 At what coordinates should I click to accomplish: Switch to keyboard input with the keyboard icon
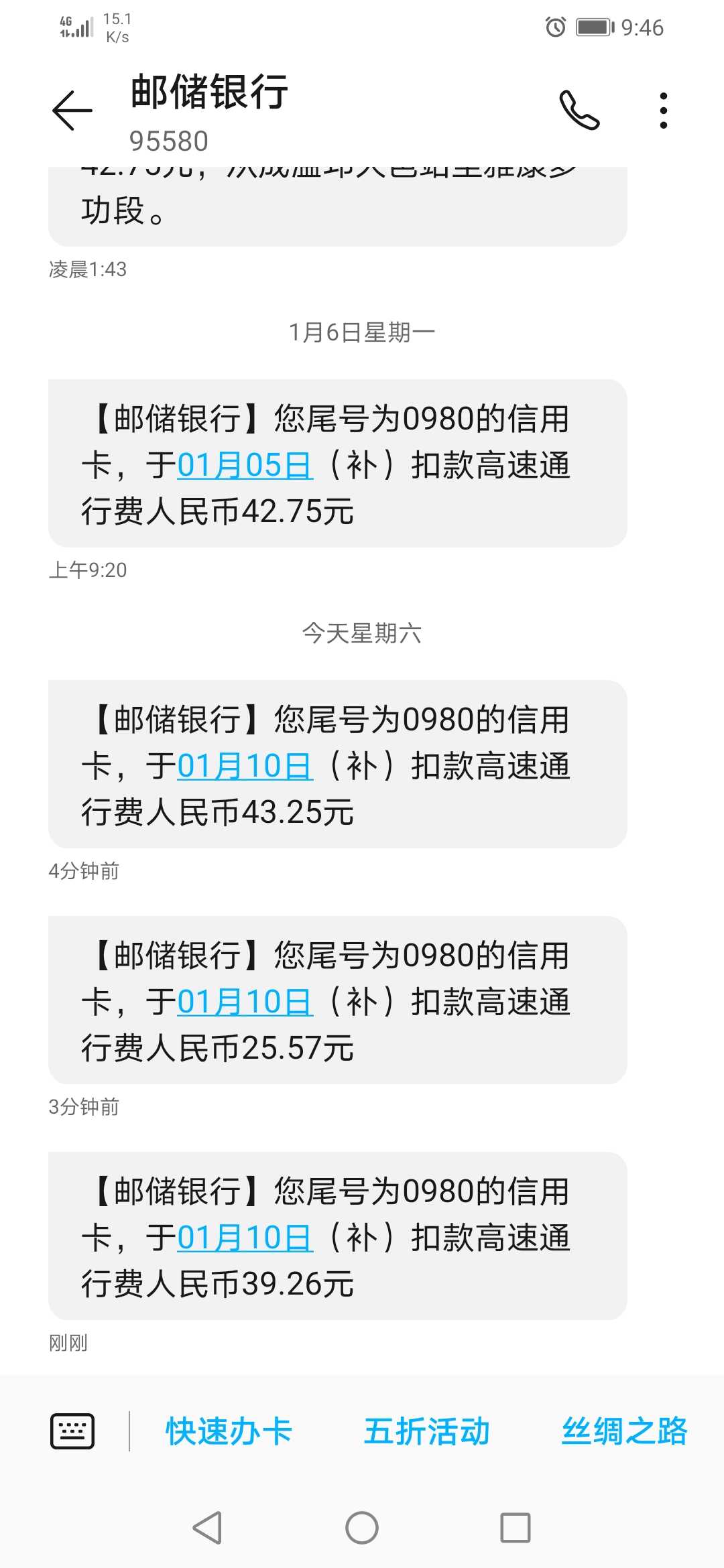coord(72,1431)
